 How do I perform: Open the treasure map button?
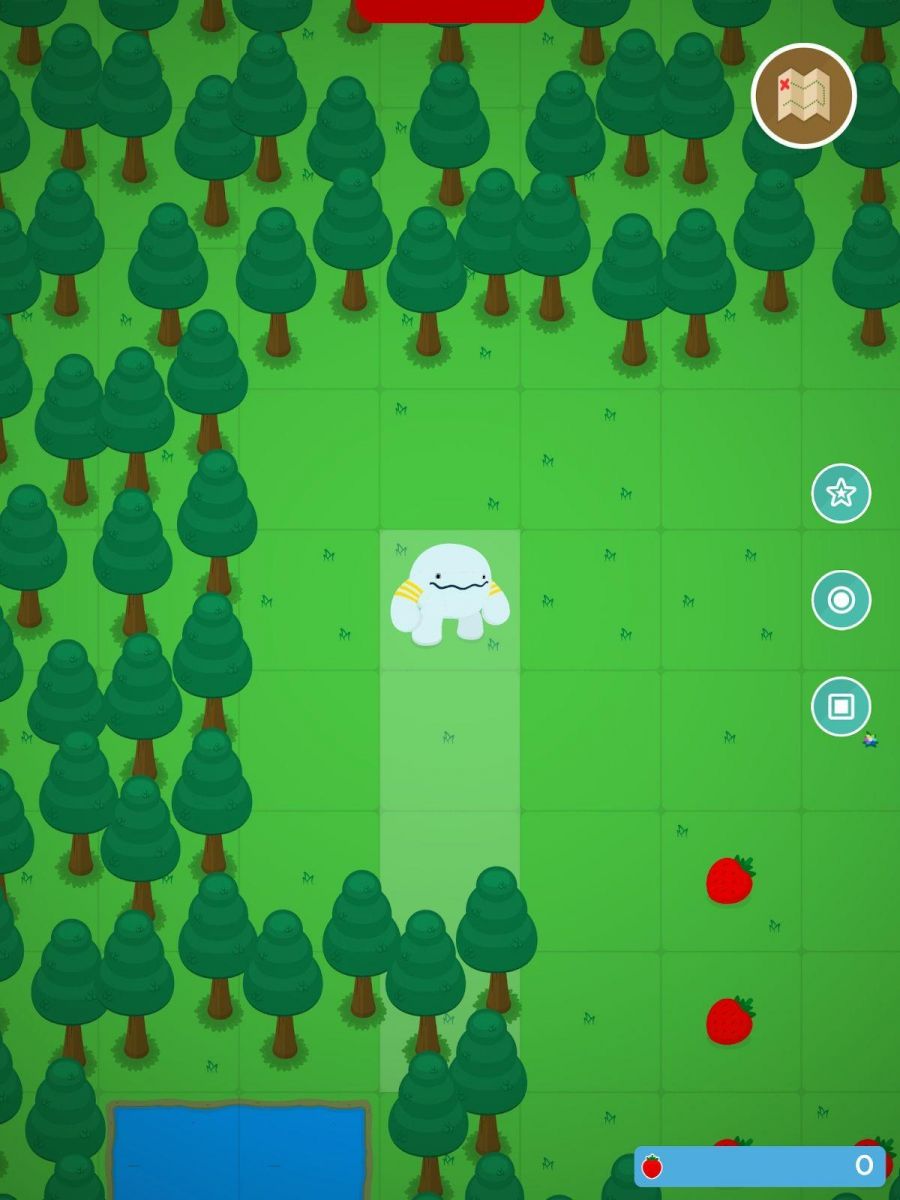803,96
